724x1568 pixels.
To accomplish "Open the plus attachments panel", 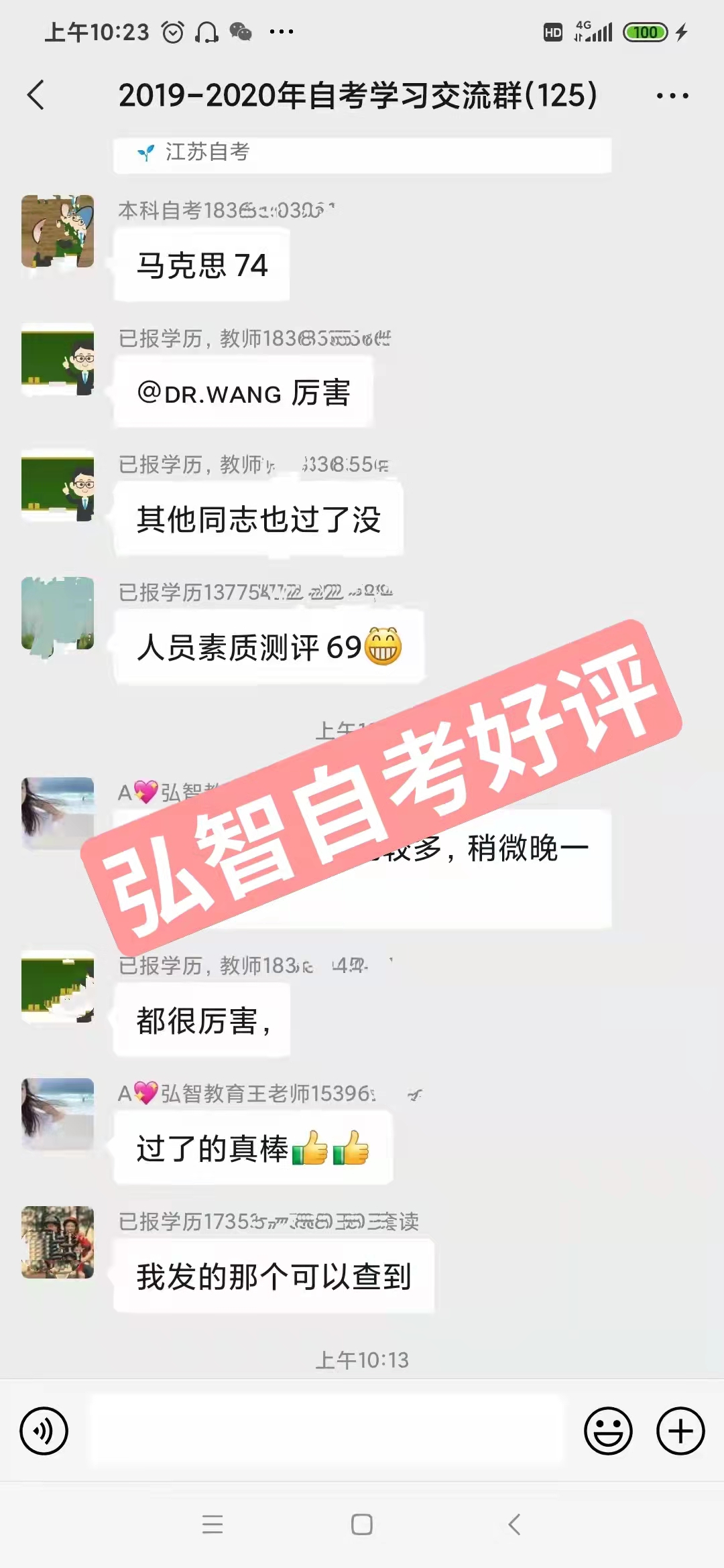I will click(x=680, y=1431).
